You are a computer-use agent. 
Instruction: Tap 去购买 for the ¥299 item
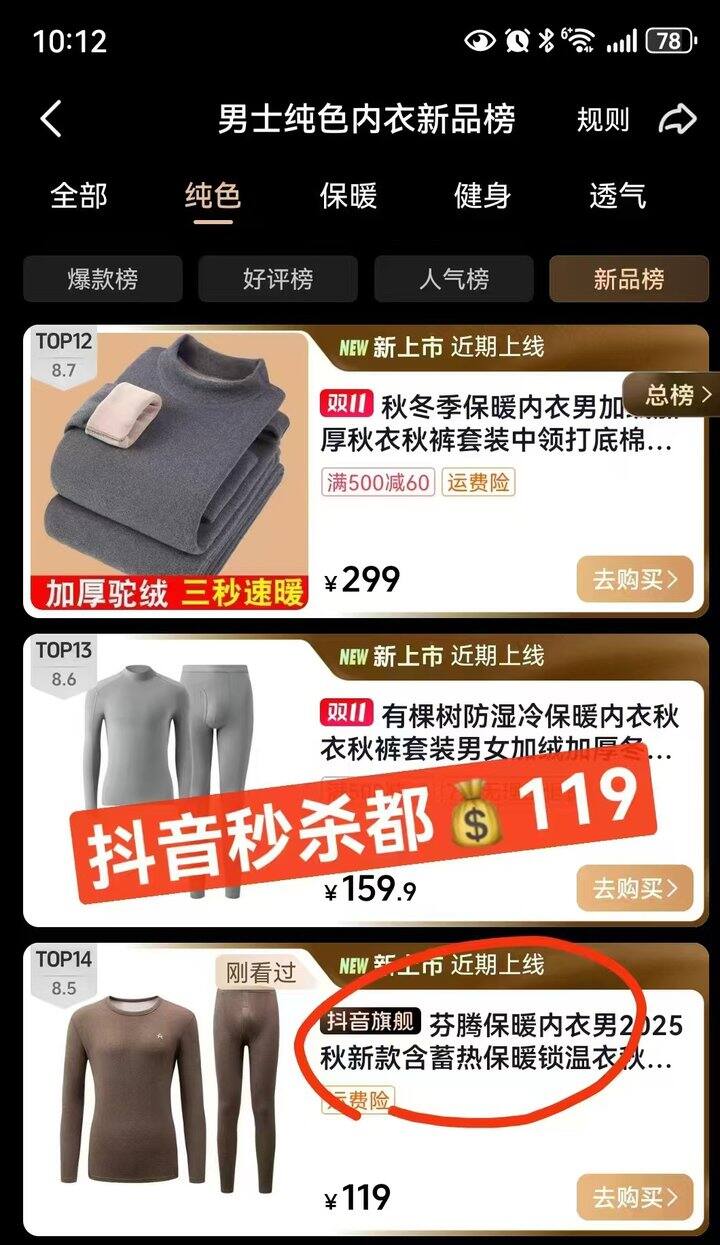[634, 579]
